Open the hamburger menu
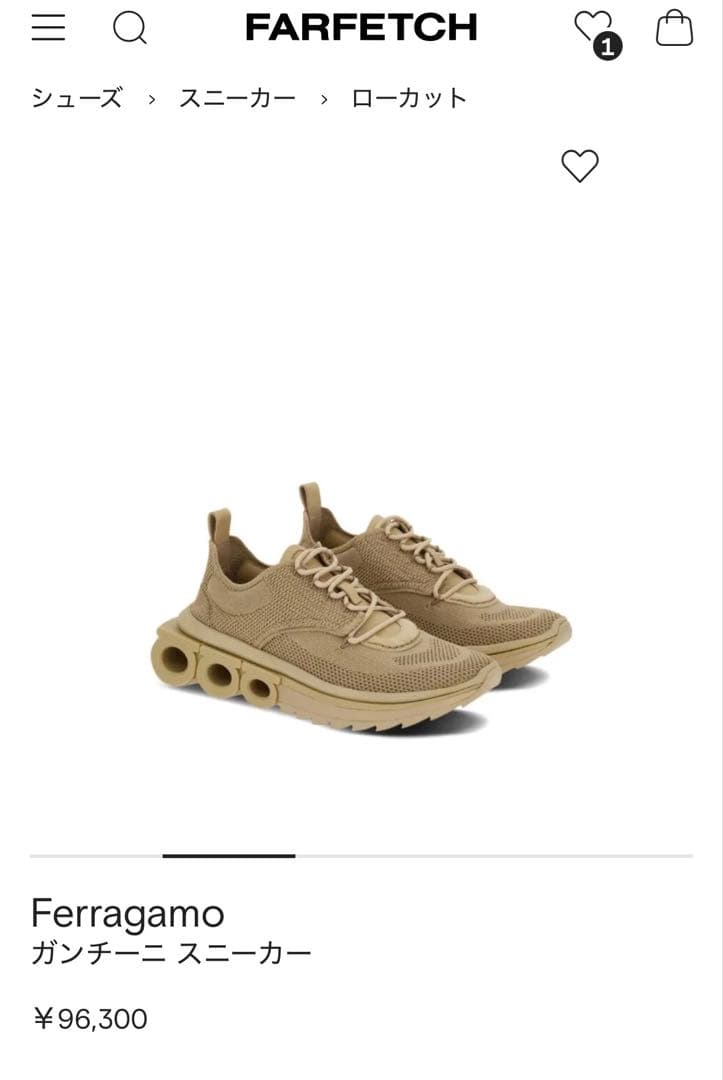723x1080 pixels. coord(48,27)
